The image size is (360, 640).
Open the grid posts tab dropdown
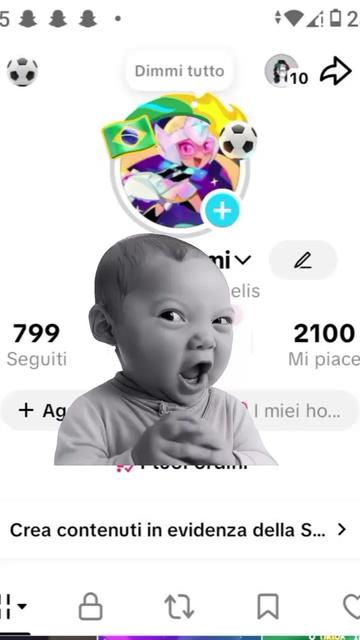(x=12, y=607)
